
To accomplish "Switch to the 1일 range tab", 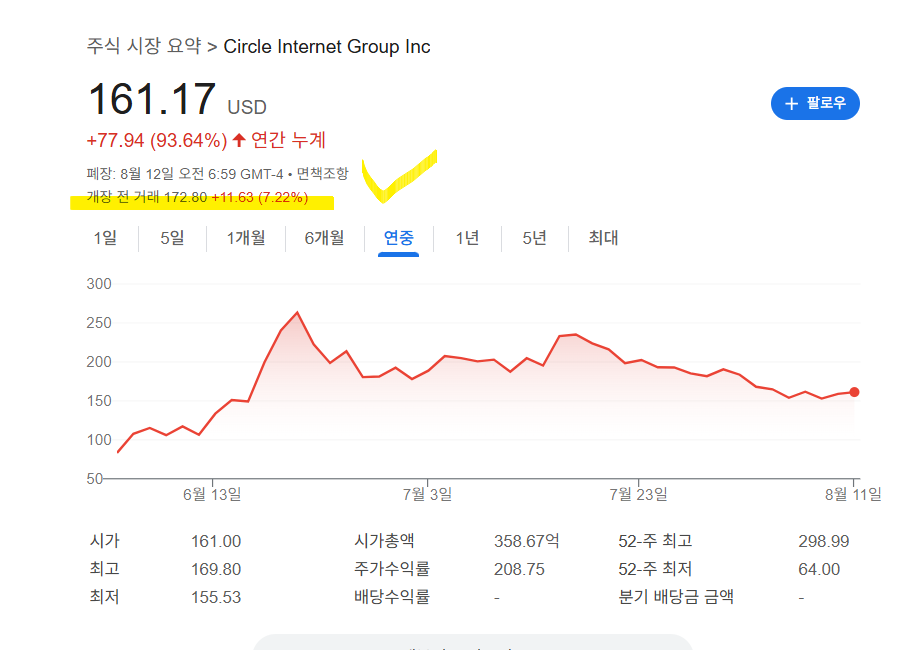I will (x=105, y=238).
